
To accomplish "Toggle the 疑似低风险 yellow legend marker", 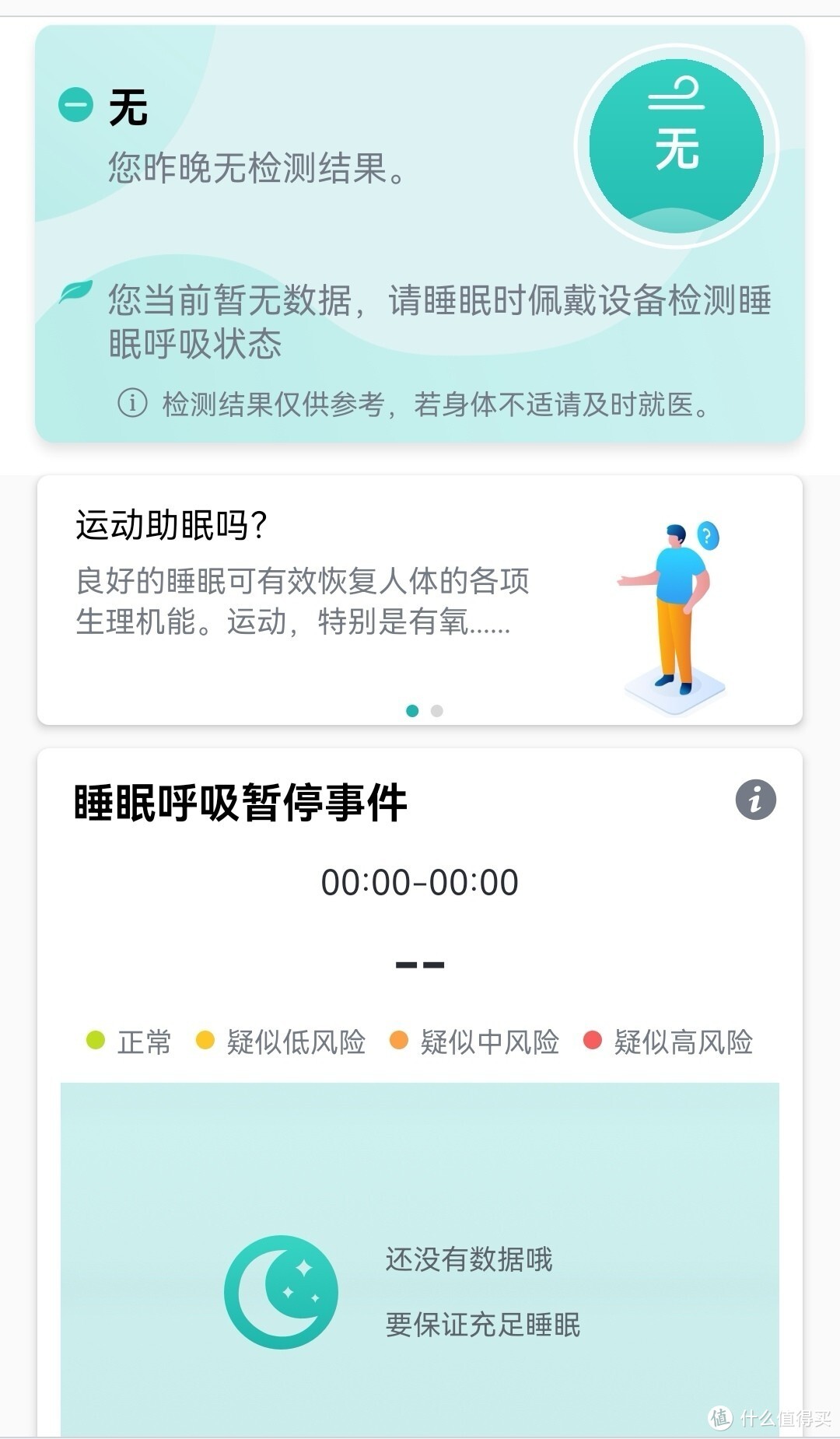I will tap(204, 1039).
